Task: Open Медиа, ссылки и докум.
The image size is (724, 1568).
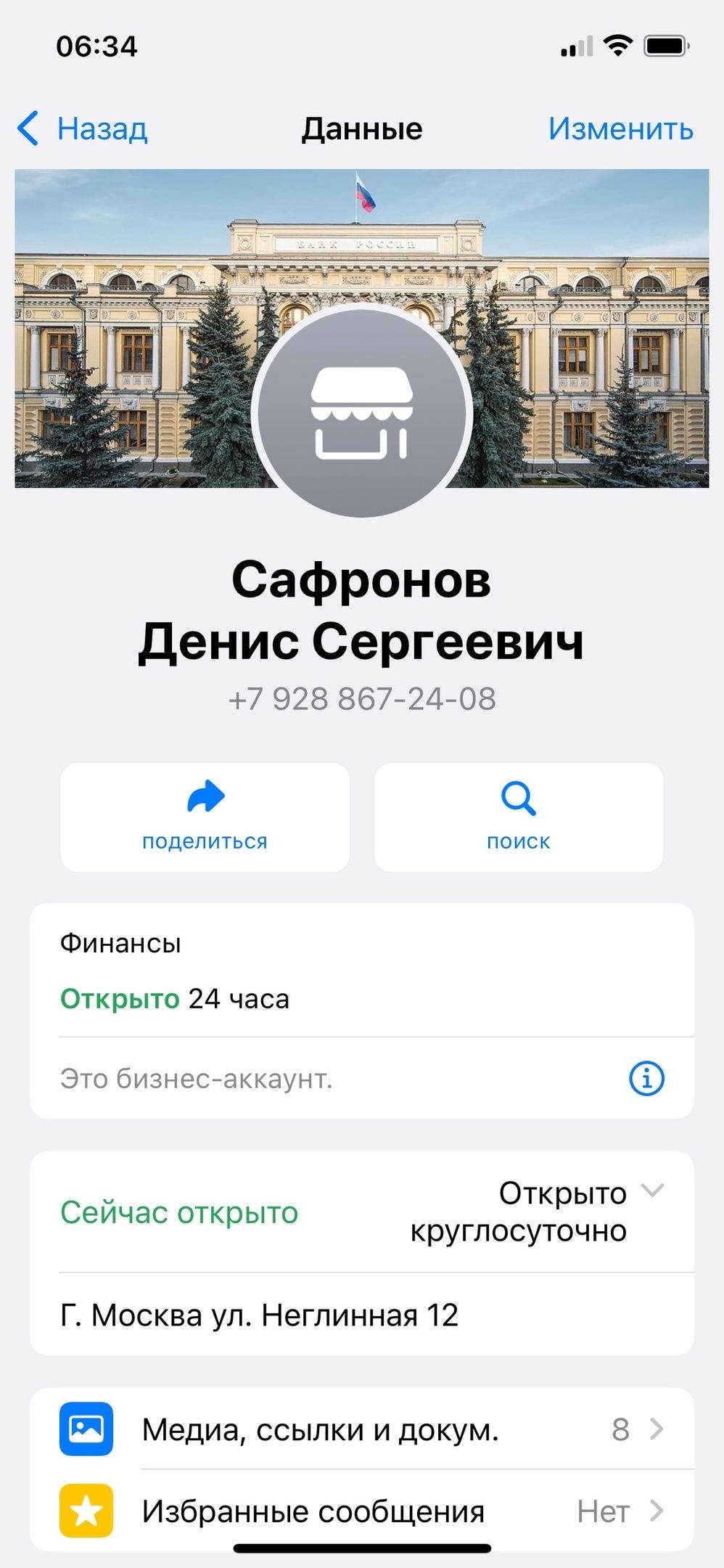Action: 361,1429
